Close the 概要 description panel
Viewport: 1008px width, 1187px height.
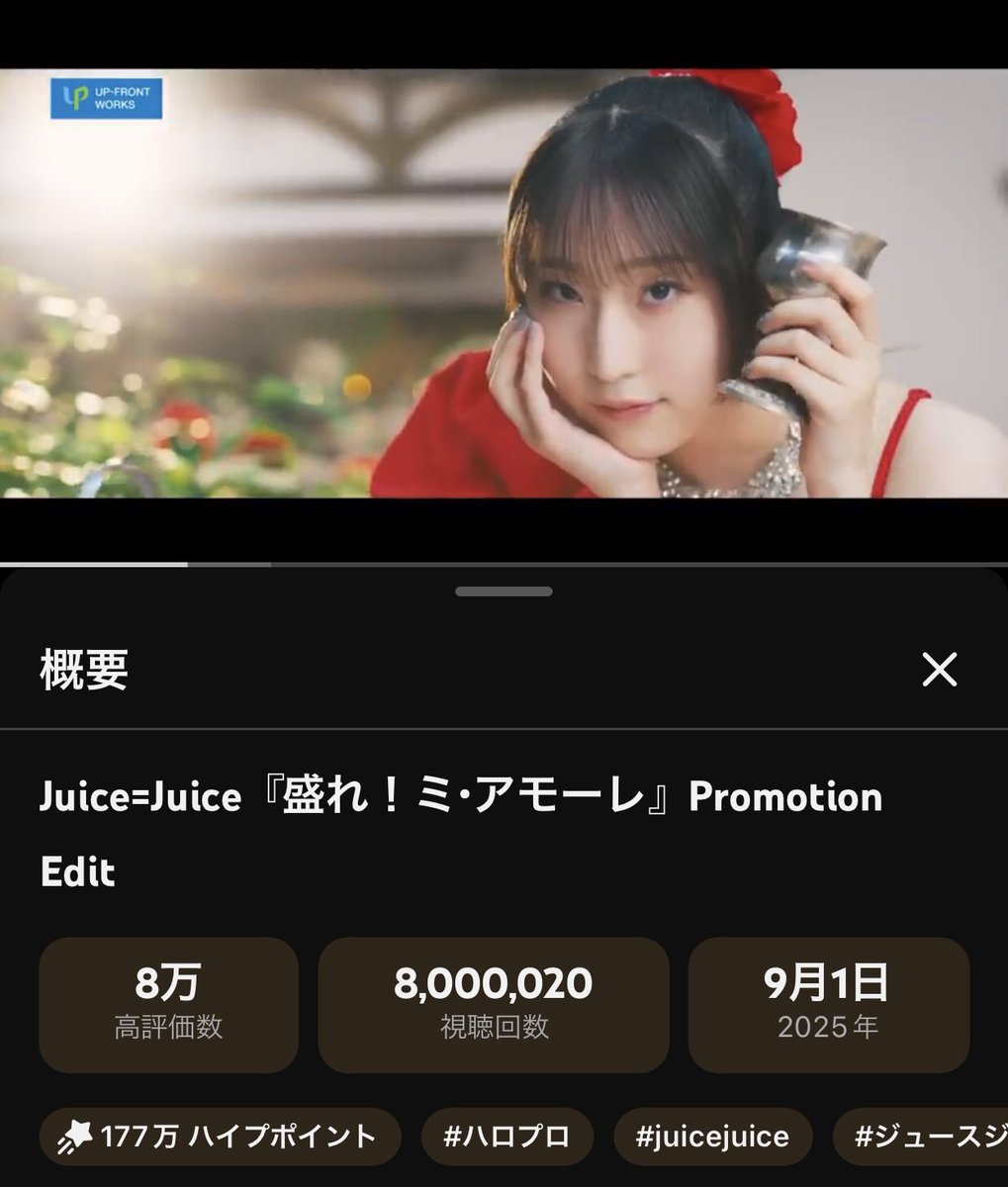click(x=939, y=670)
